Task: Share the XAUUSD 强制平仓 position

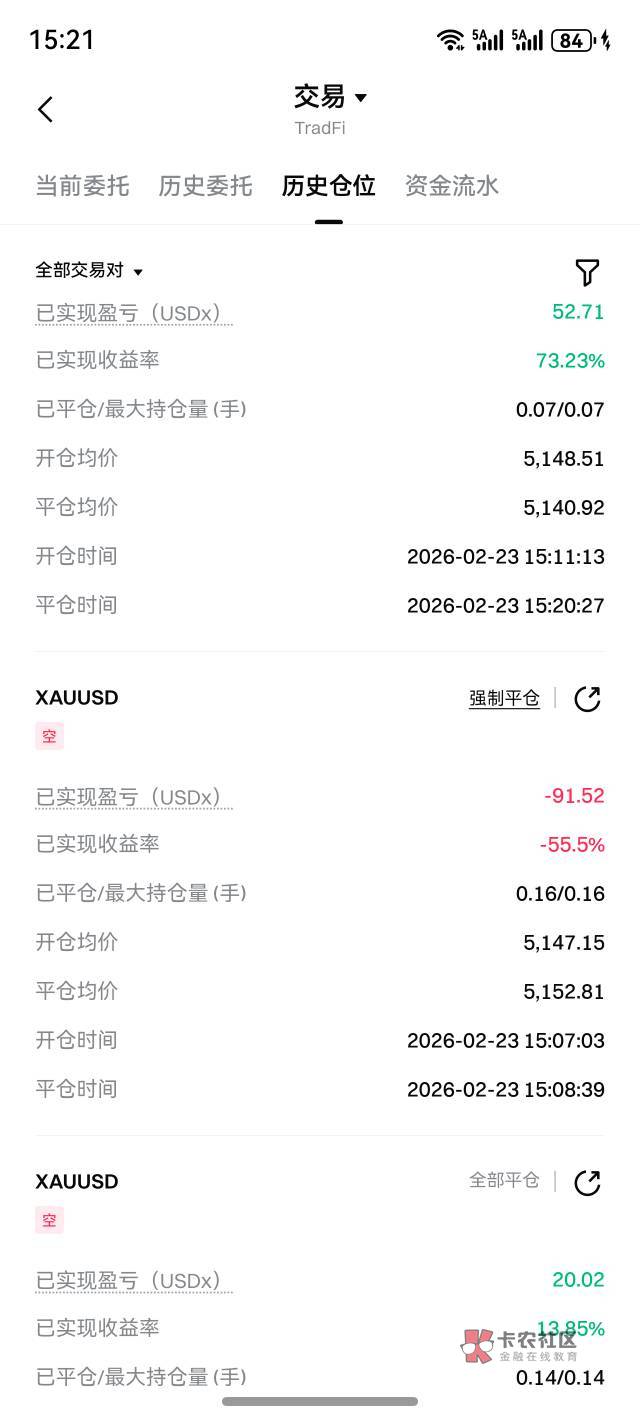Action: coord(587,699)
